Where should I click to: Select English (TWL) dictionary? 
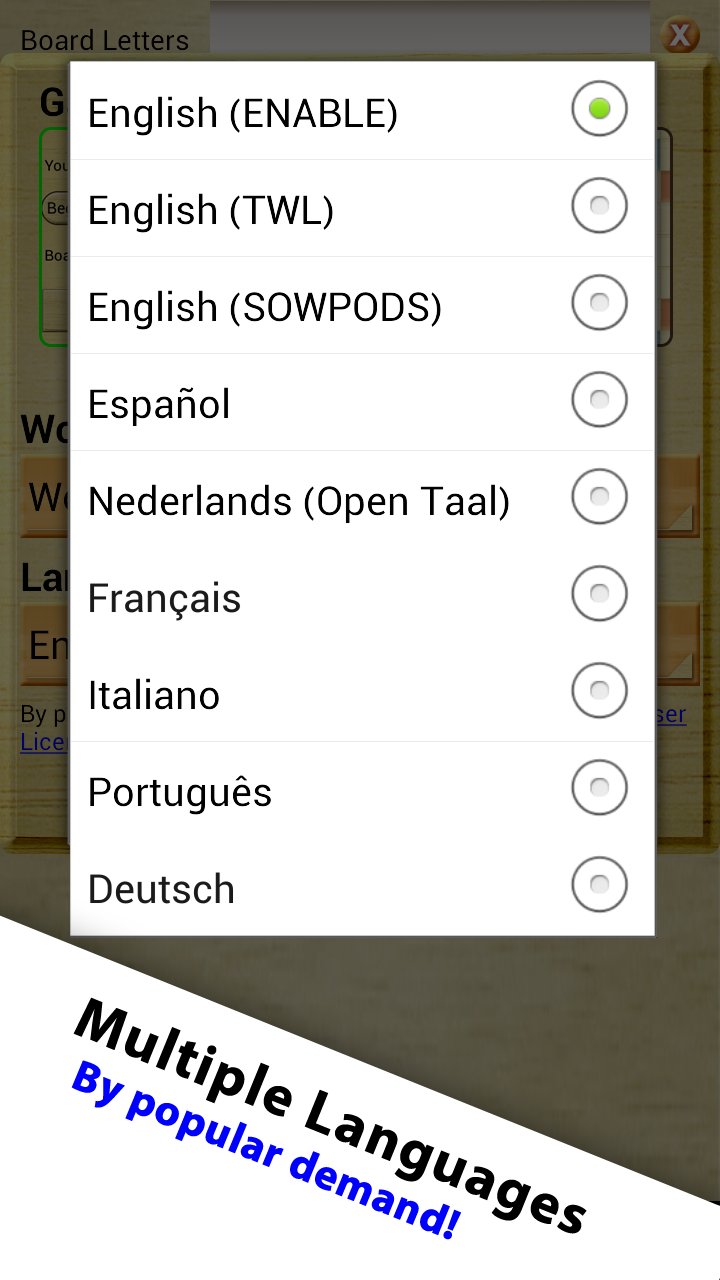[x=599, y=206]
